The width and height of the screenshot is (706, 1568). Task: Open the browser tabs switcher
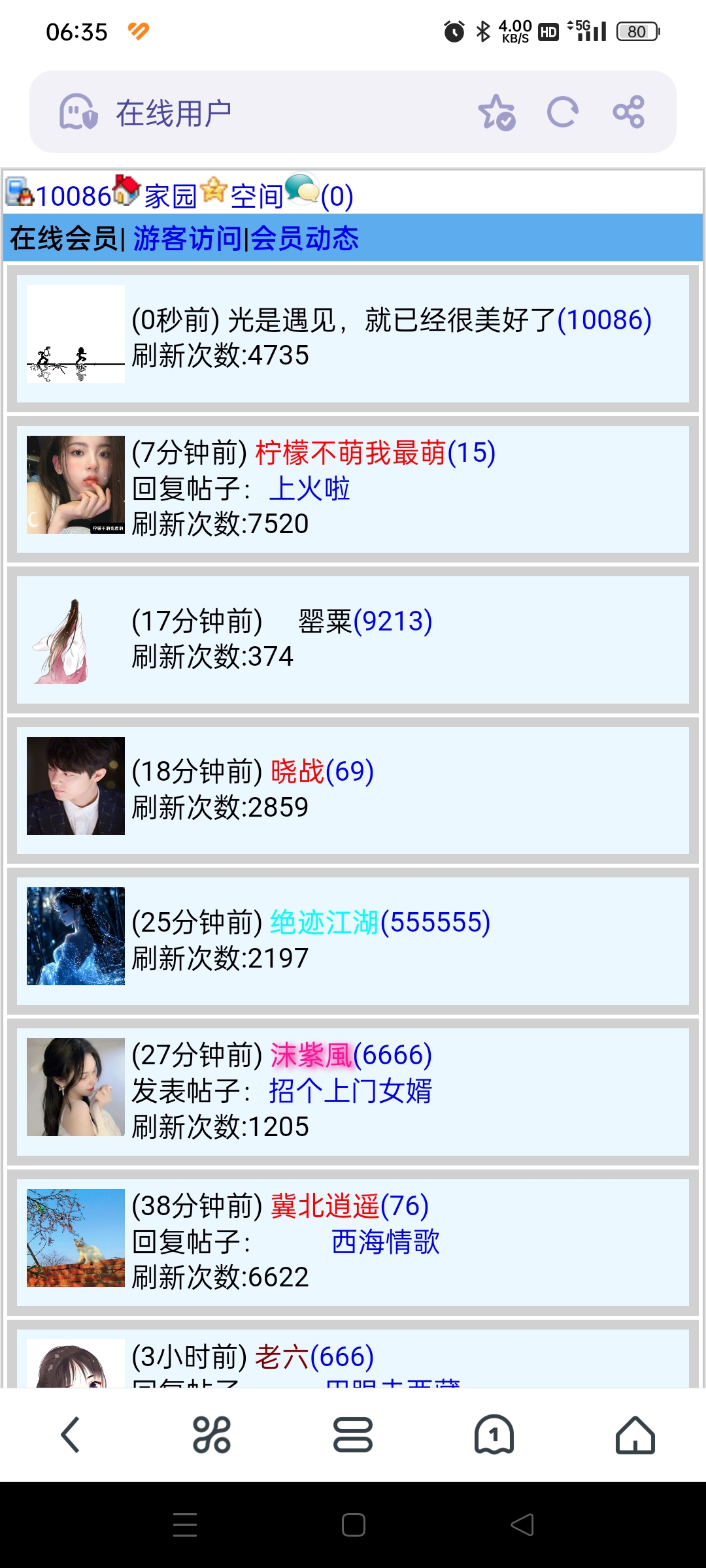[x=494, y=1435]
